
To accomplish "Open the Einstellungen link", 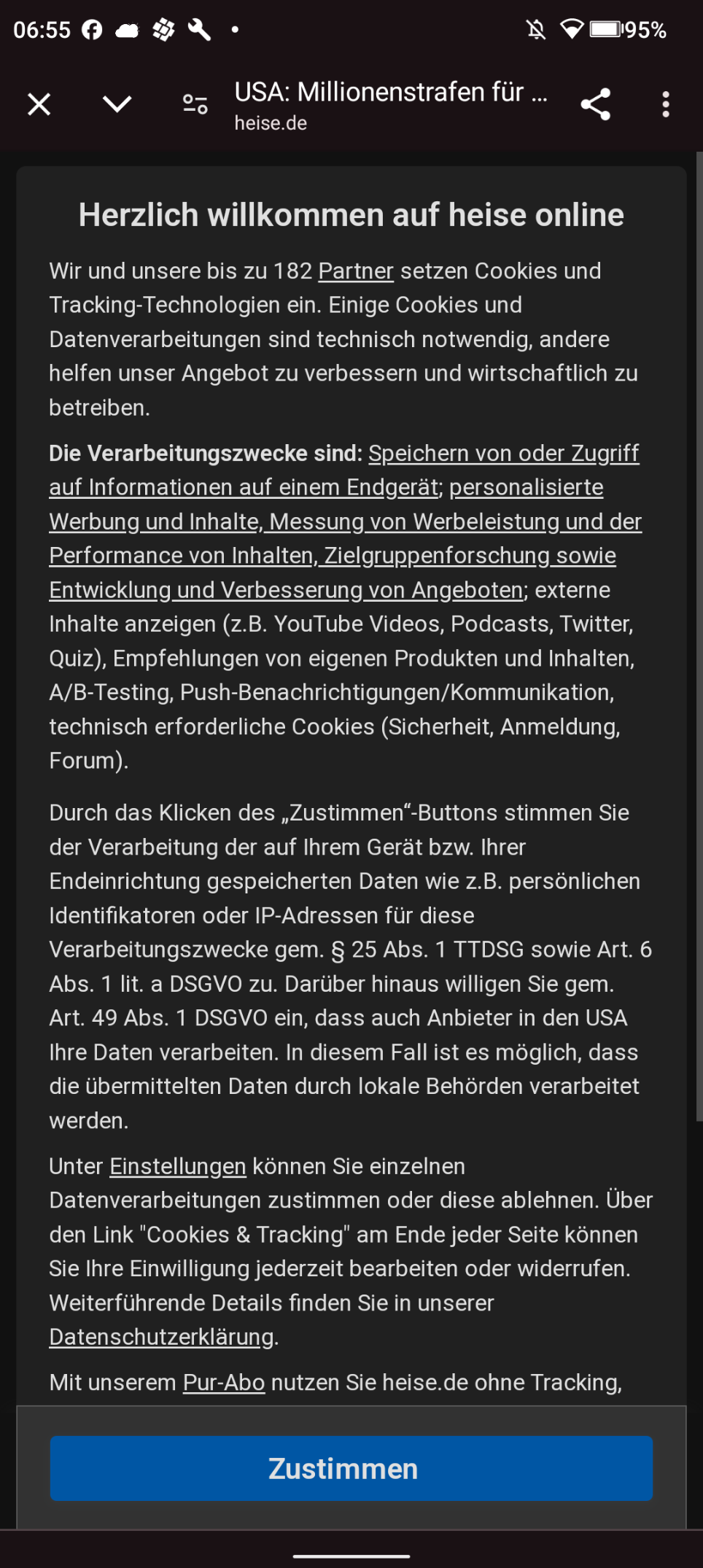I will 177,1167.
